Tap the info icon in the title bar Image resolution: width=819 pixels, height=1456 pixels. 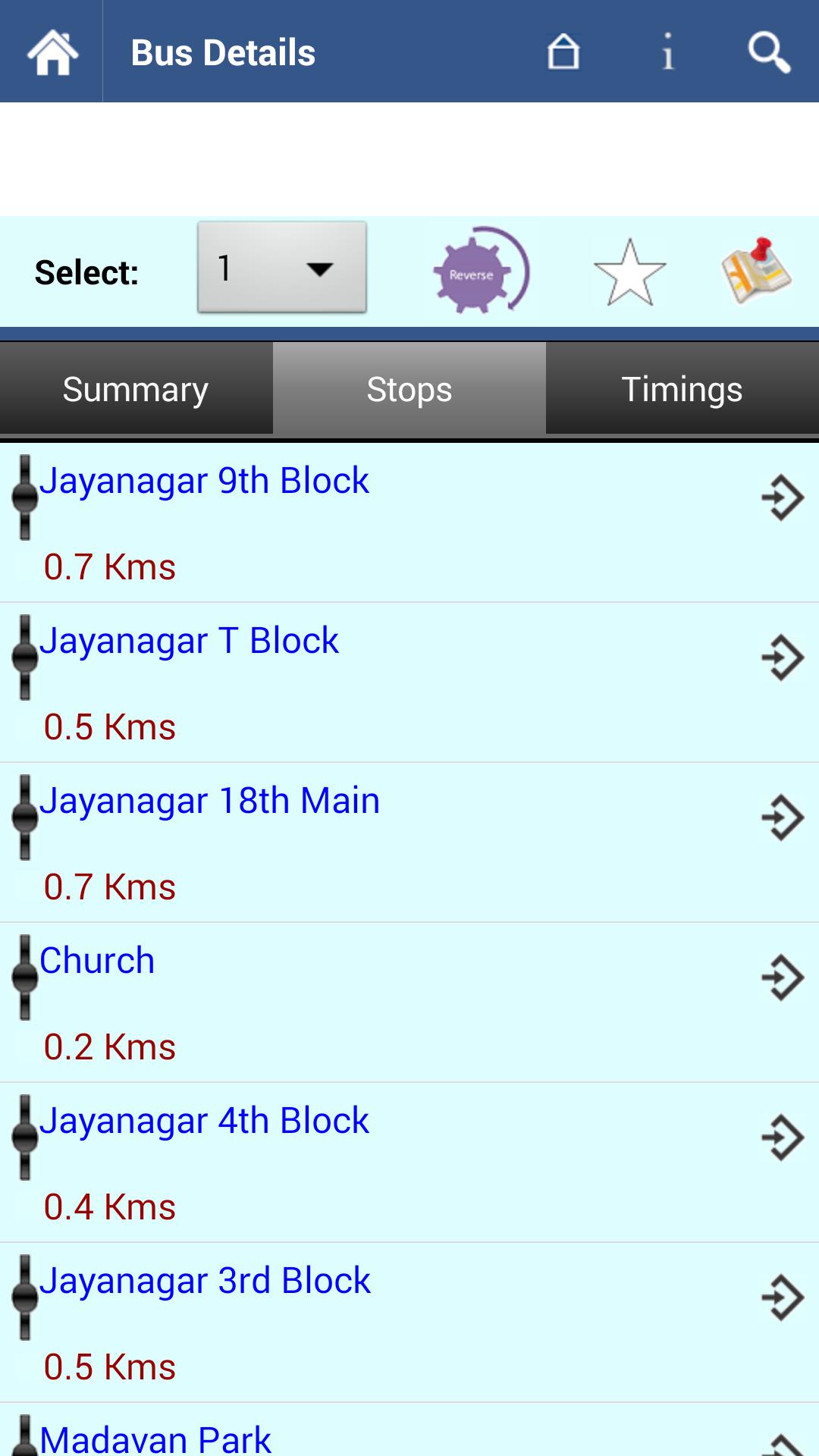tap(667, 51)
